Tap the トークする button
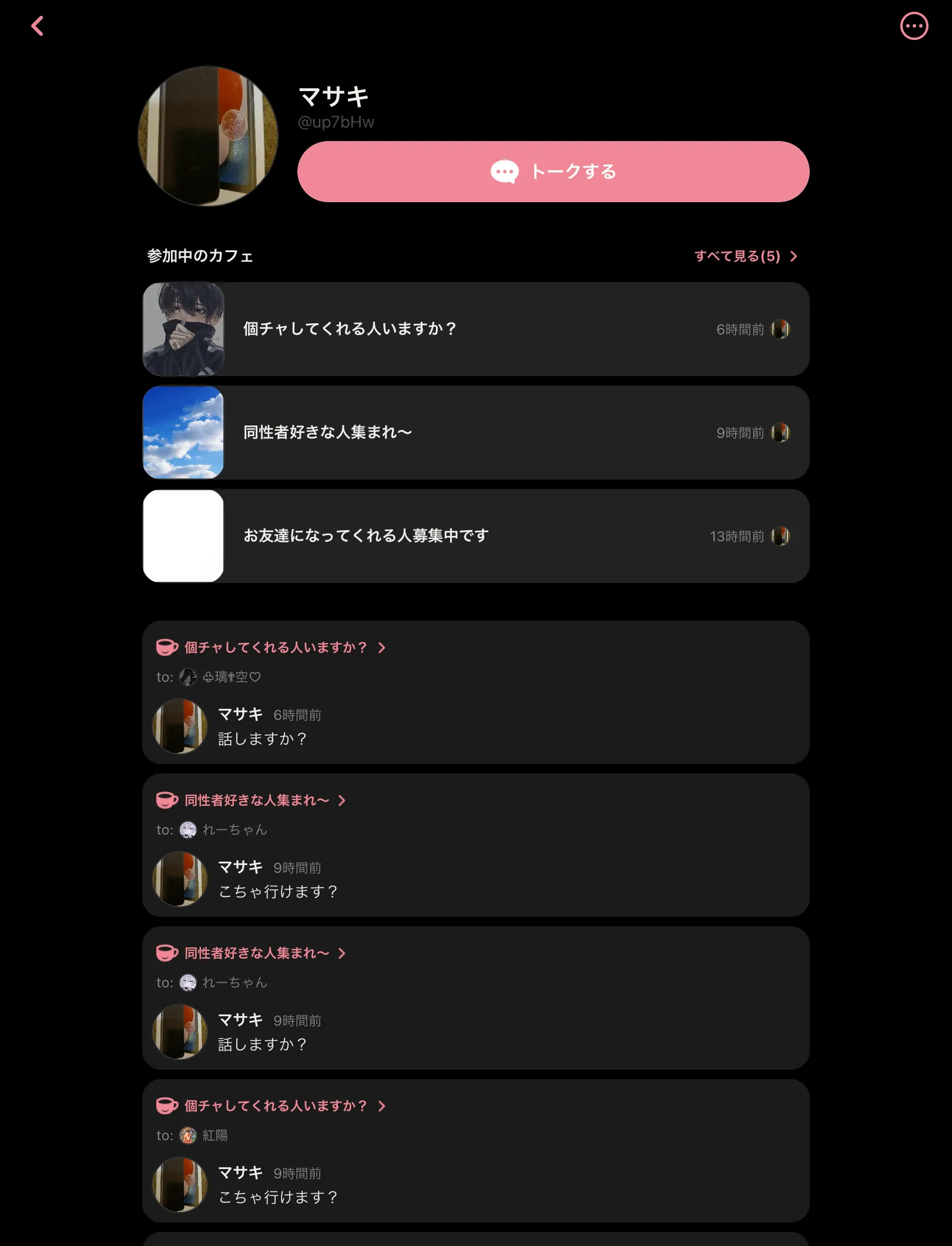This screenshot has height=1246, width=952. 553,172
